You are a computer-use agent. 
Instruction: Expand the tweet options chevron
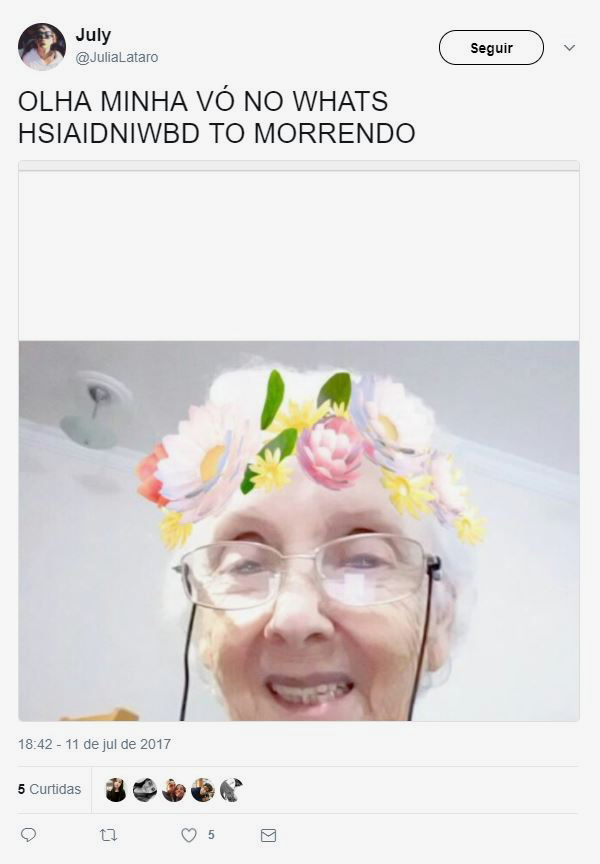click(569, 48)
